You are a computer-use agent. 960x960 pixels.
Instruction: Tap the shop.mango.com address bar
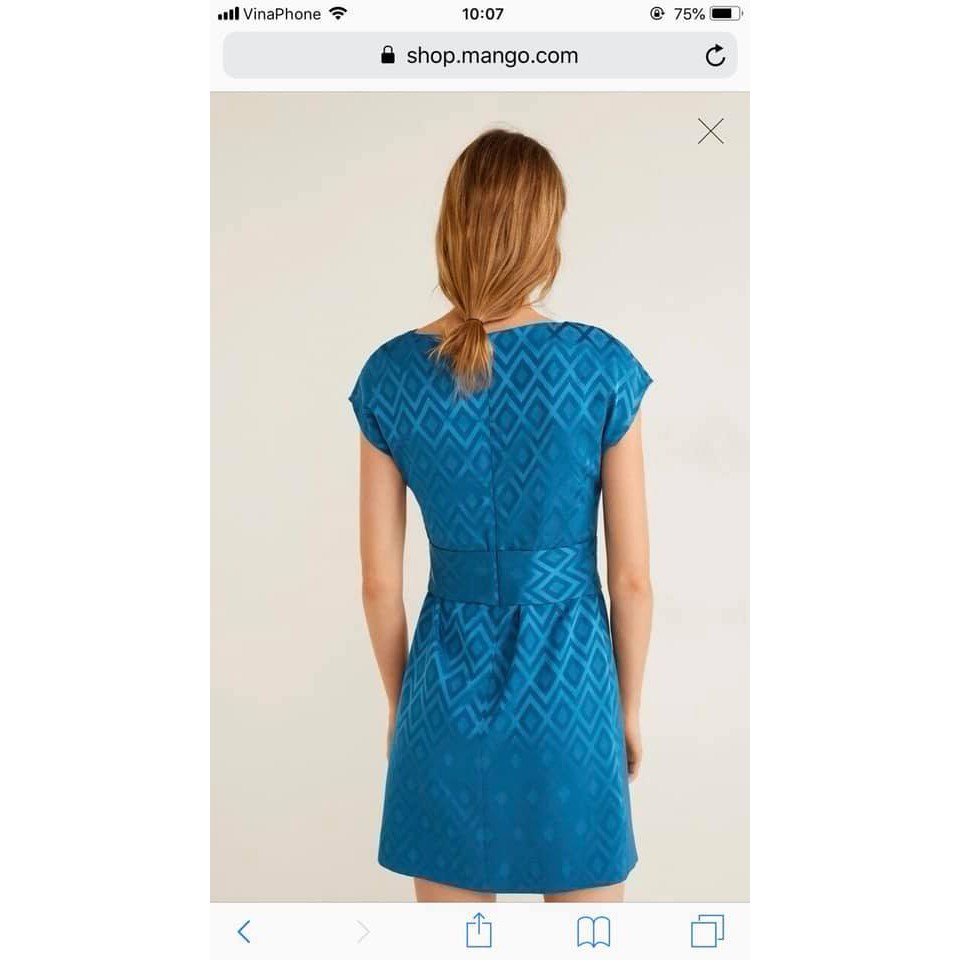click(x=479, y=56)
